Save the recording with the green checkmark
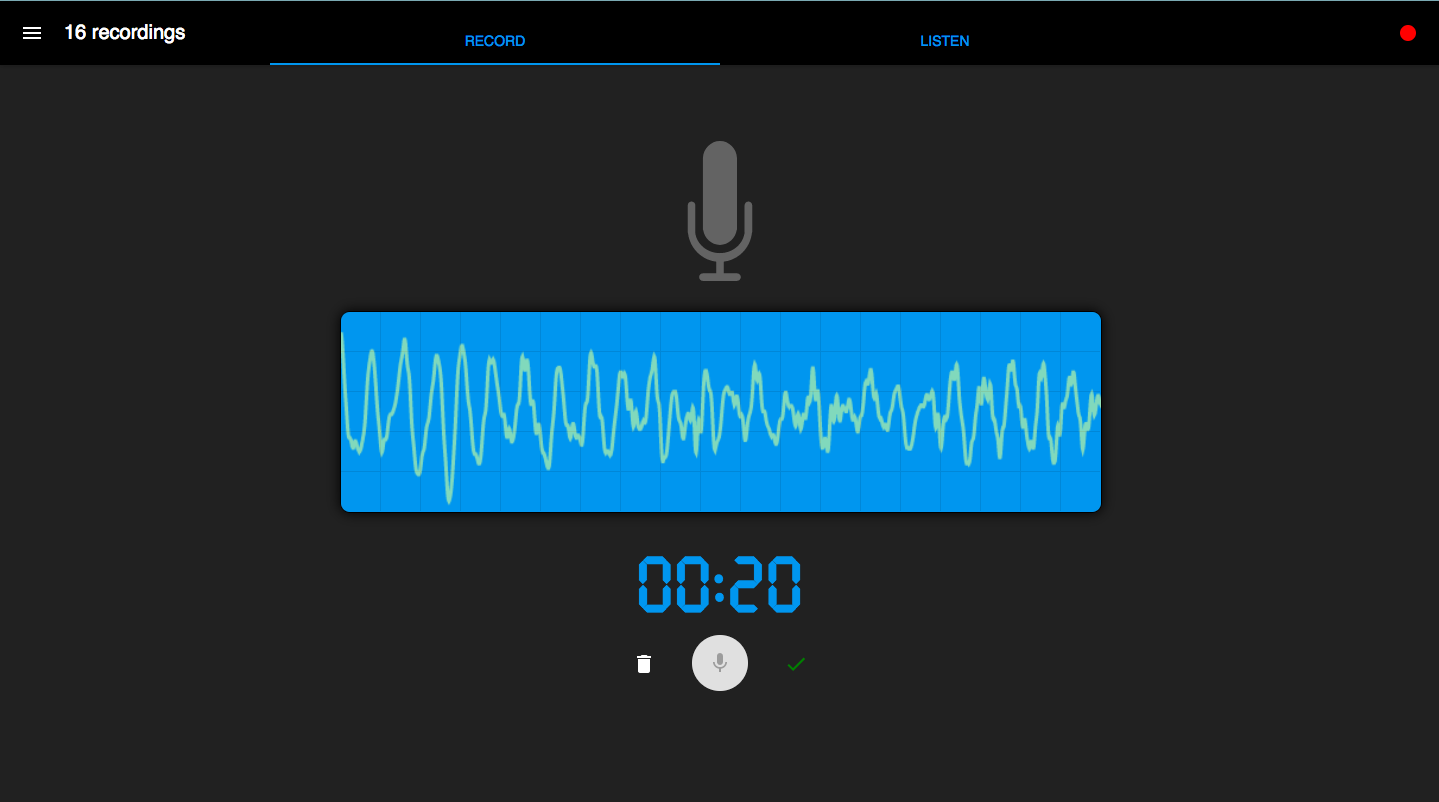Screen dimensions: 1439x802 coord(796,663)
